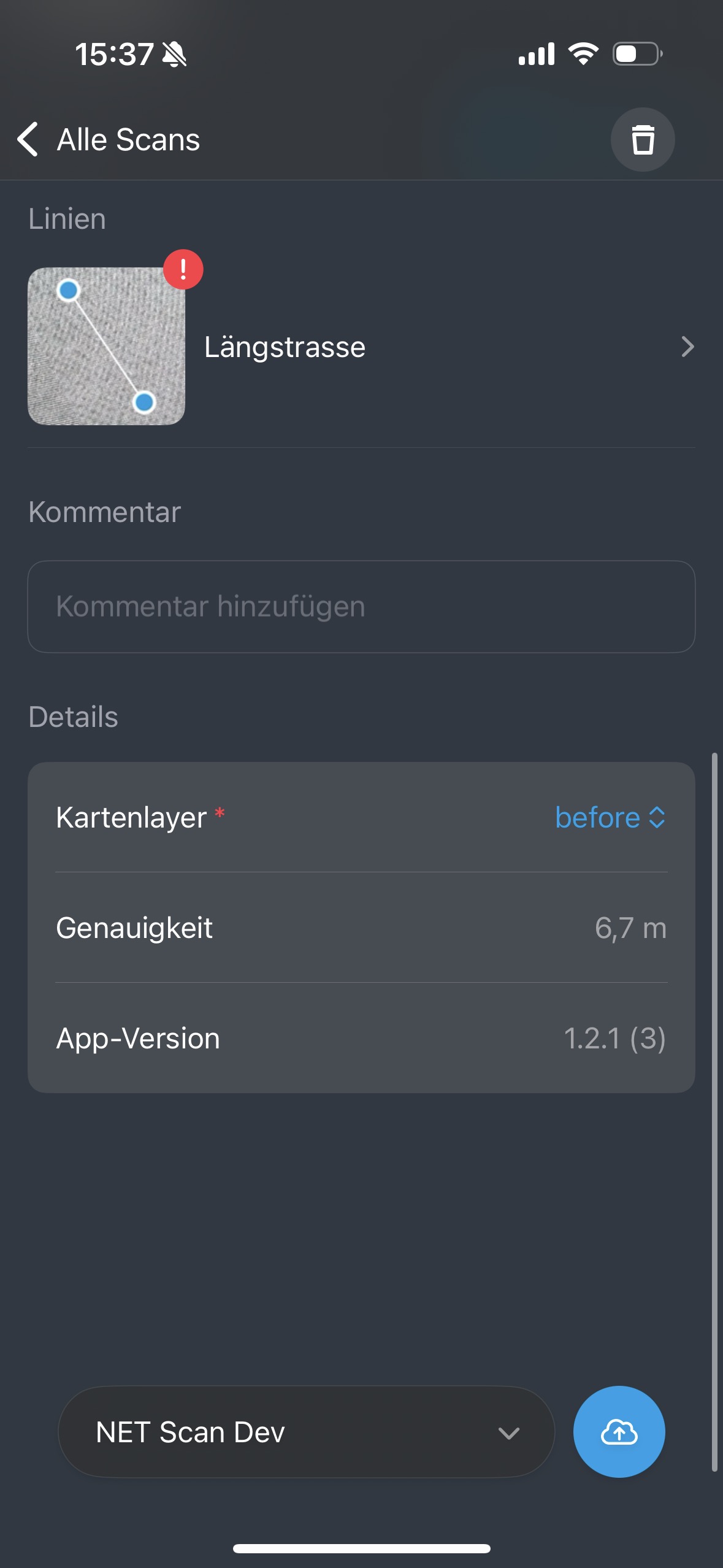Tap the Längstrasse scan preview thumbnail
Screen dimensions: 723x1568
click(x=107, y=347)
